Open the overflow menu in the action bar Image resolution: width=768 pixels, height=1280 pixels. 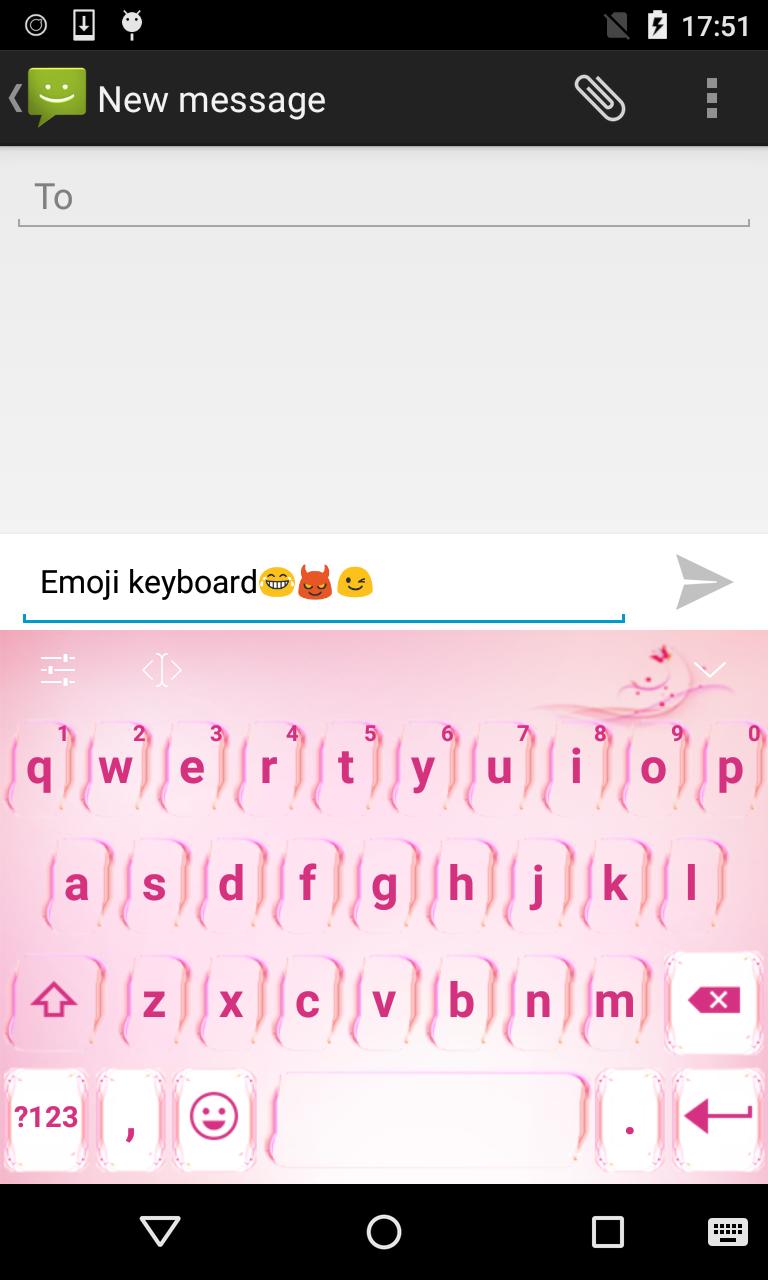[x=711, y=97]
